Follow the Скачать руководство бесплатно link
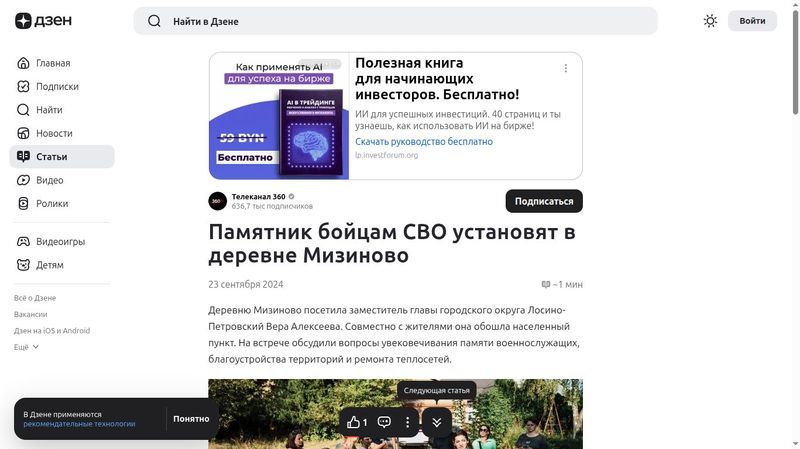Screen dimensions: 800x449 coord(423,142)
